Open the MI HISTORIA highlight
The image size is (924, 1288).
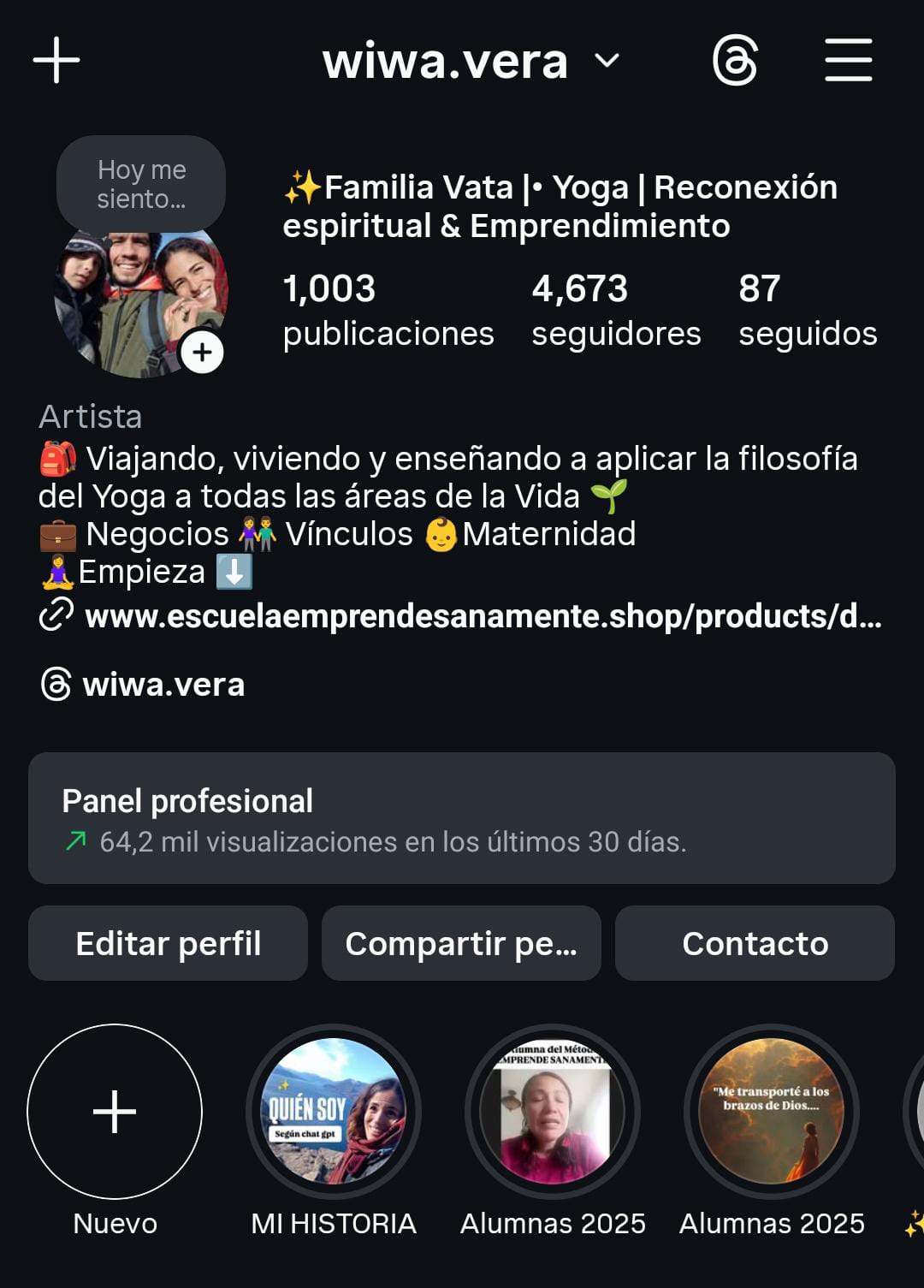pyautogui.click(x=334, y=1112)
